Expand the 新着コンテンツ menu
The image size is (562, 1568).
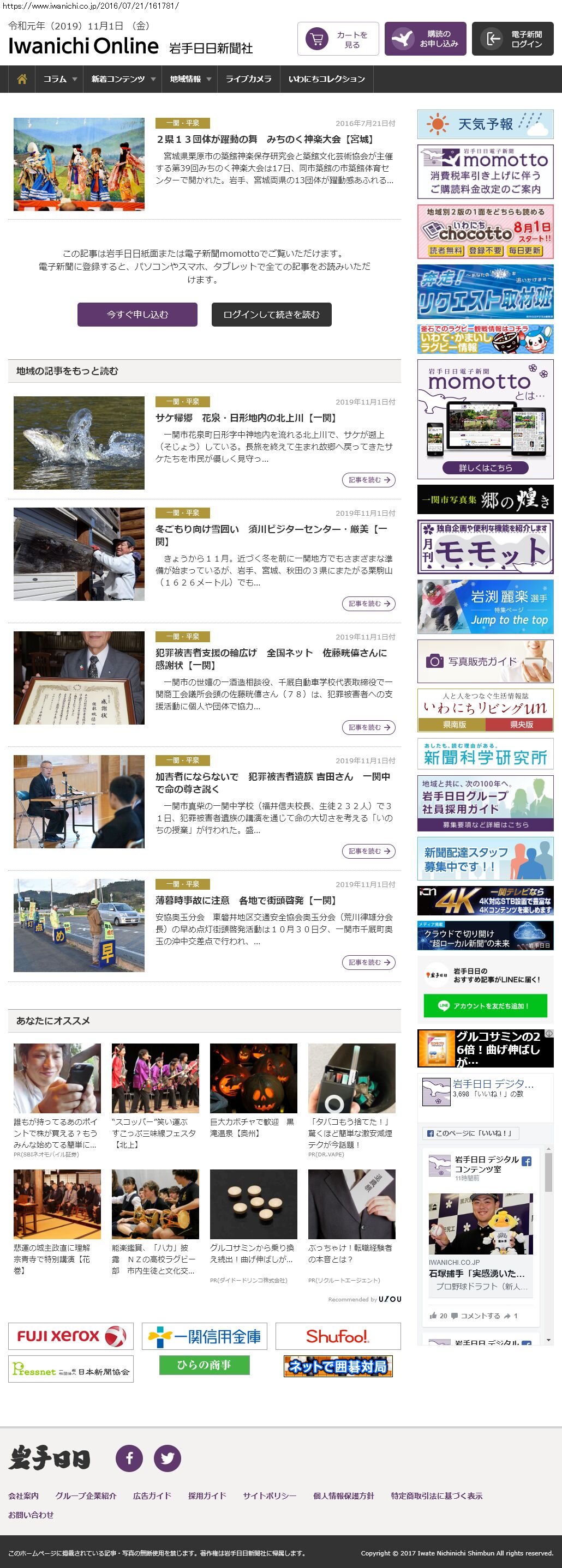pyautogui.click(x=123, y=79)
